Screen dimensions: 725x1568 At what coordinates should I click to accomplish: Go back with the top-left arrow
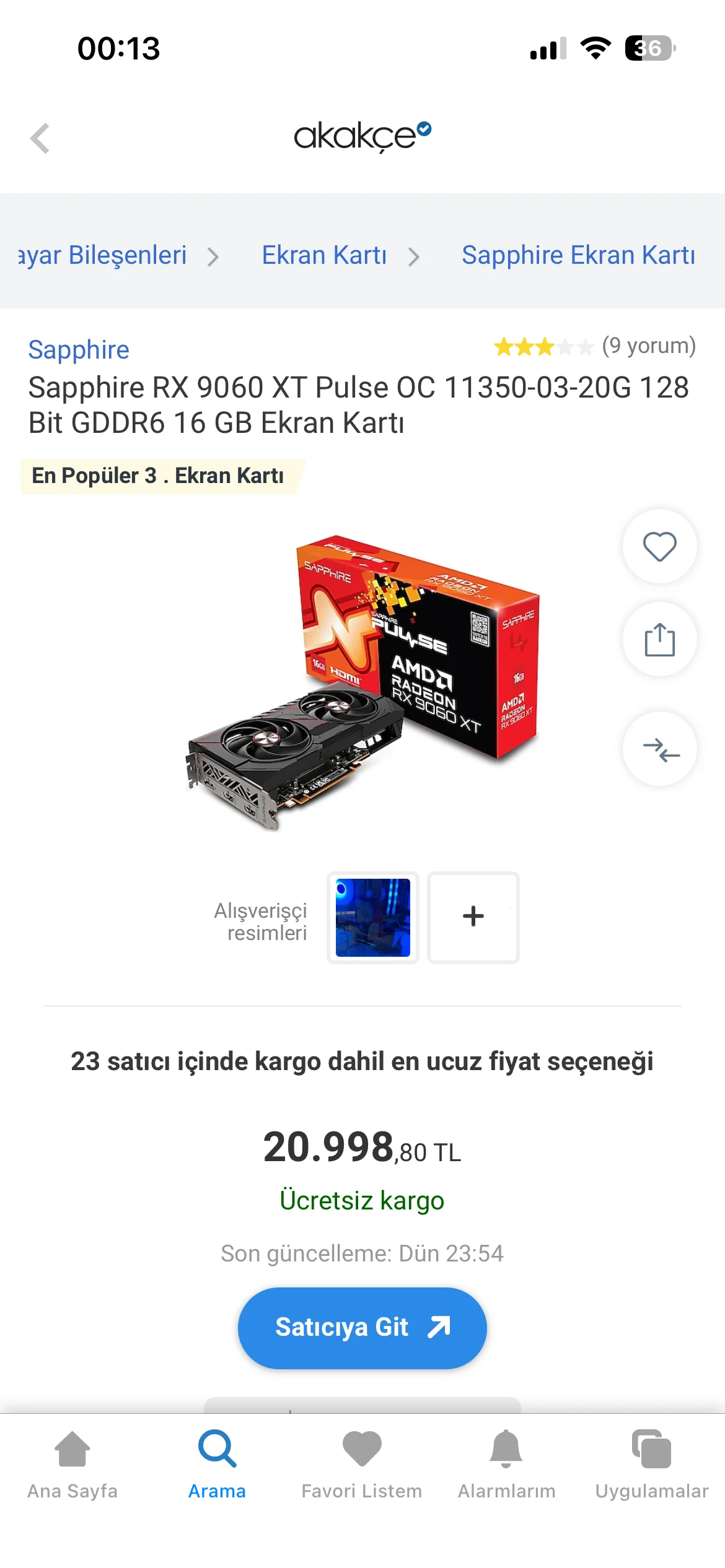[40, 138]
